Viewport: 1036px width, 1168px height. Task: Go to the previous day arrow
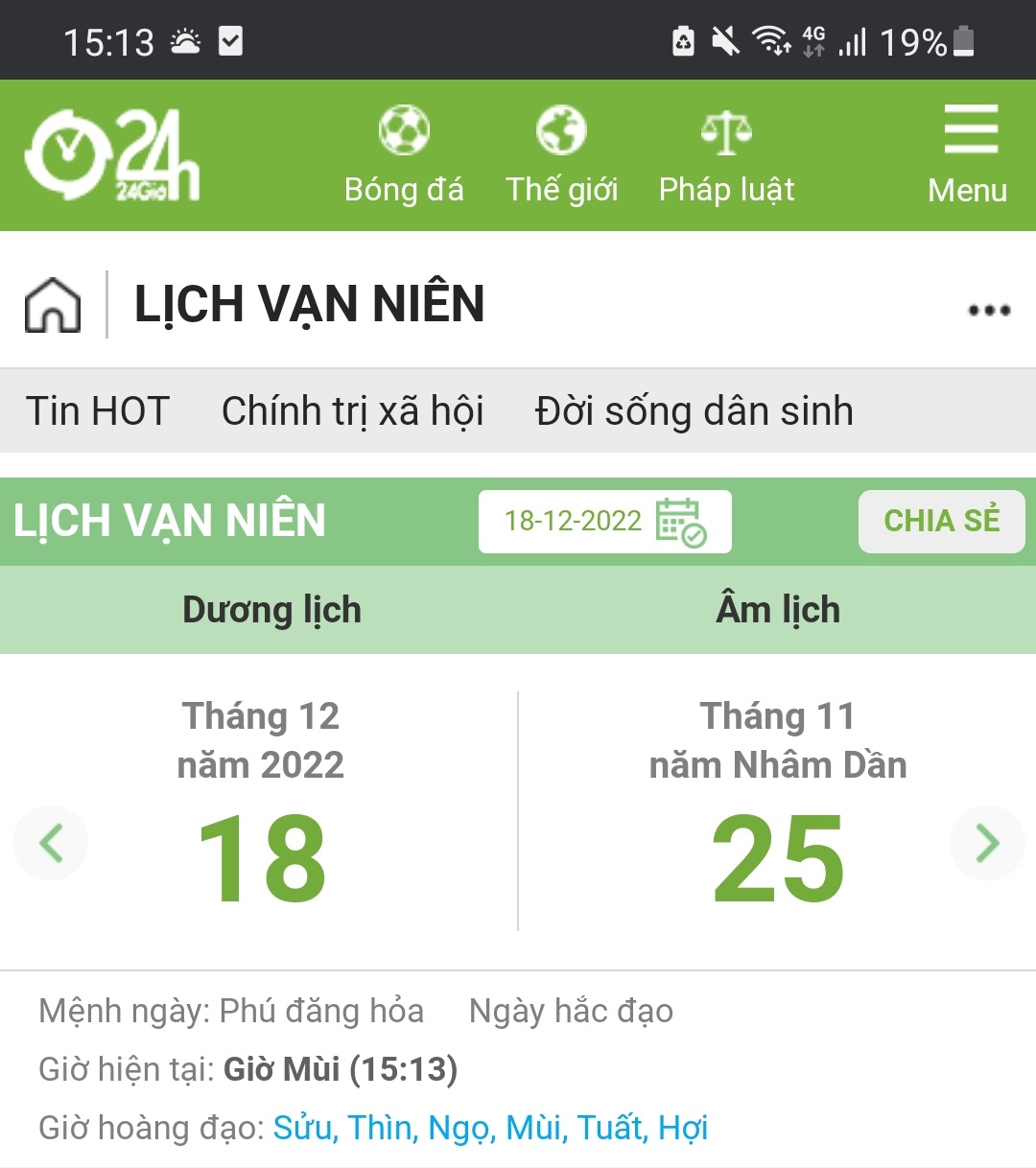pyautogui.click(x=51, y=844)
